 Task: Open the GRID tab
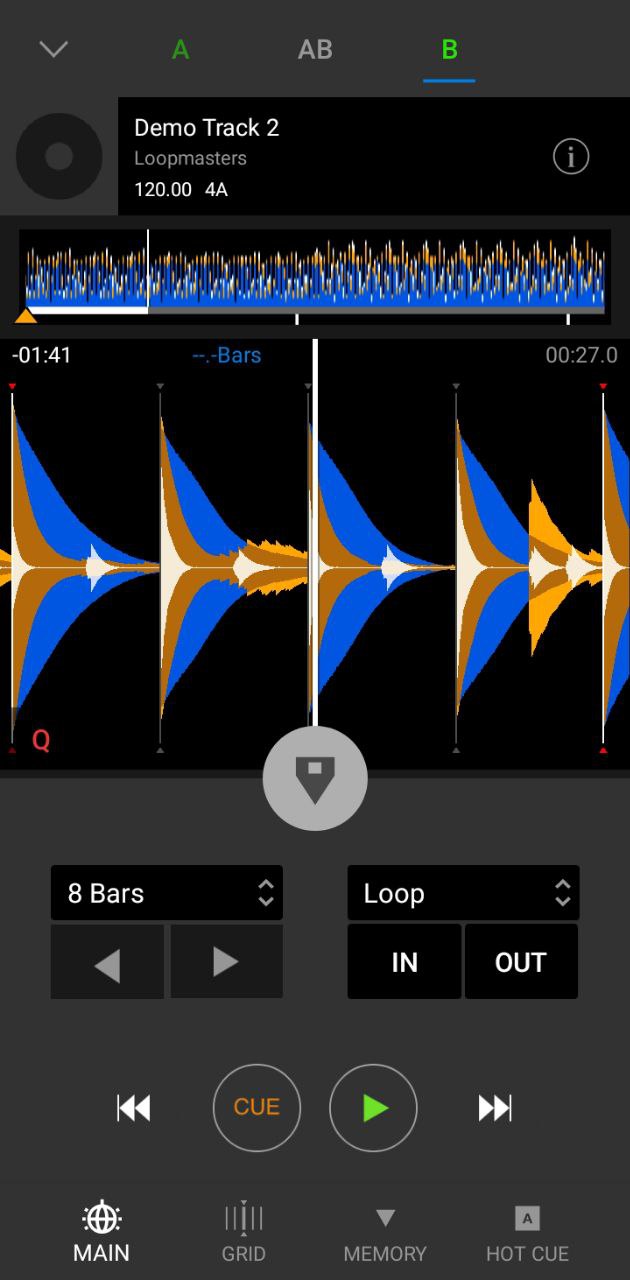pyautogui.click(x=244, y=1233)
